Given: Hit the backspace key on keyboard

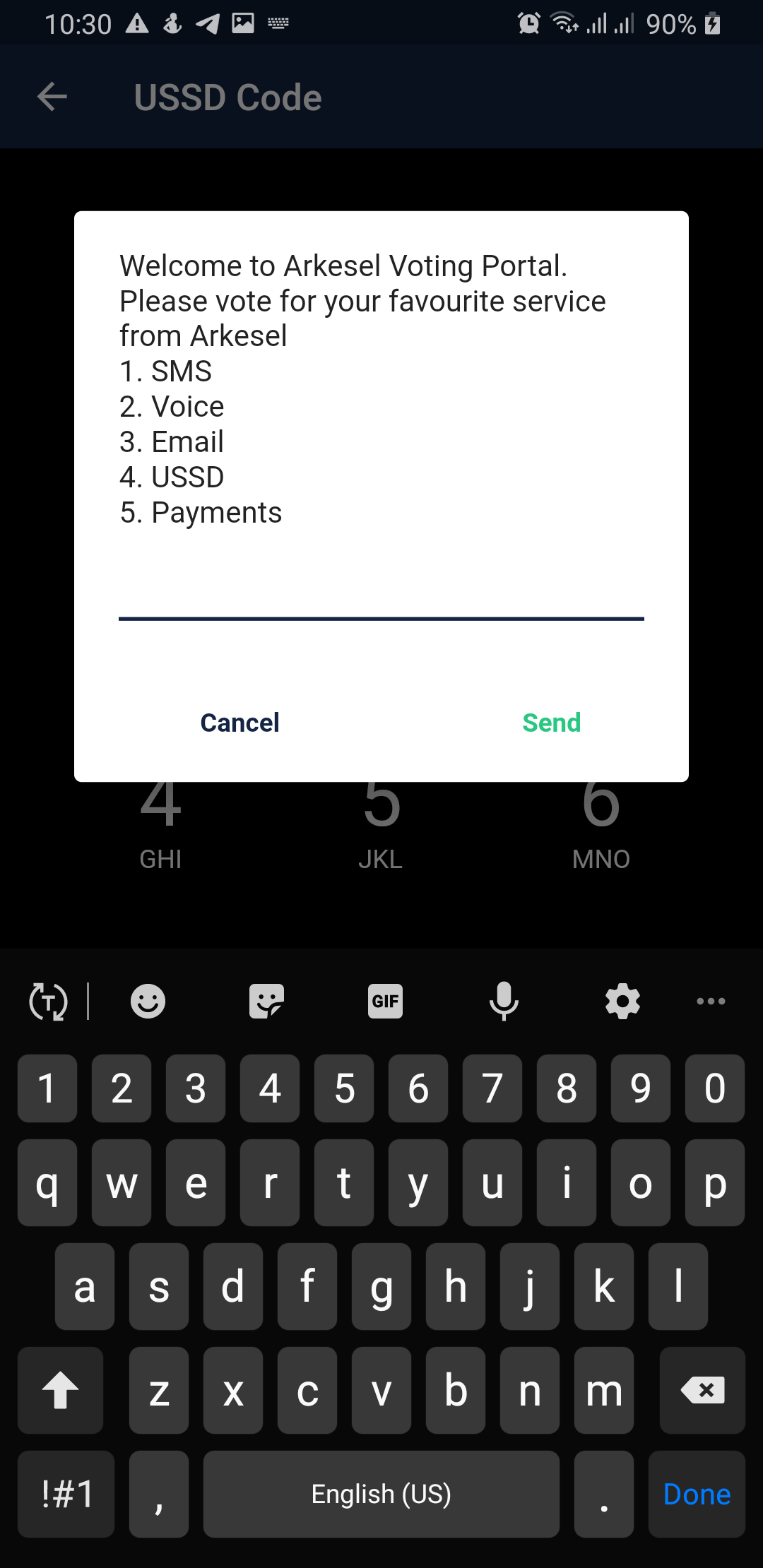Looking at the screenshot, I should click(702, 1390).
